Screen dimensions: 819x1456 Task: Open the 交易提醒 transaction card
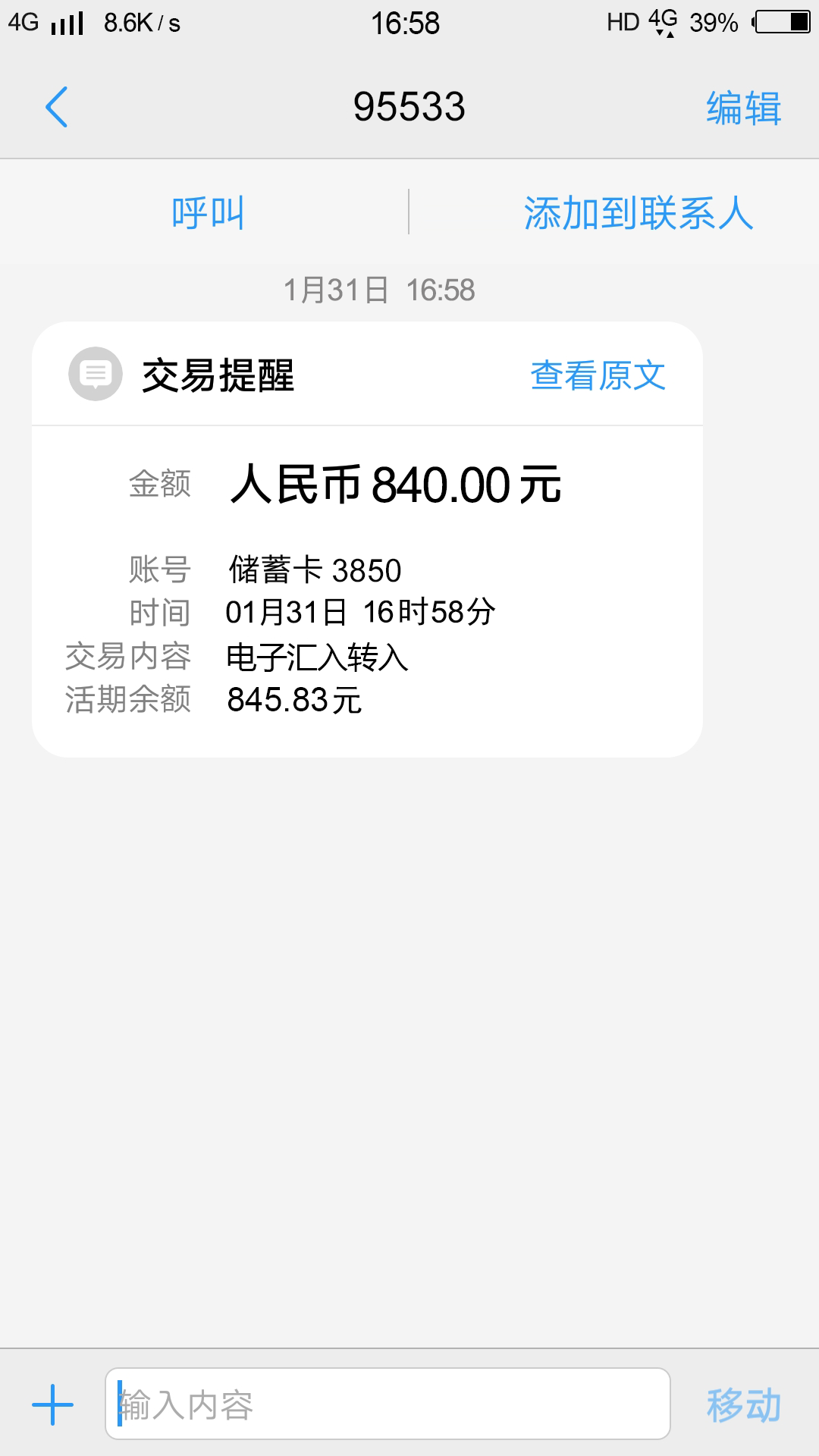click(367, 539)
